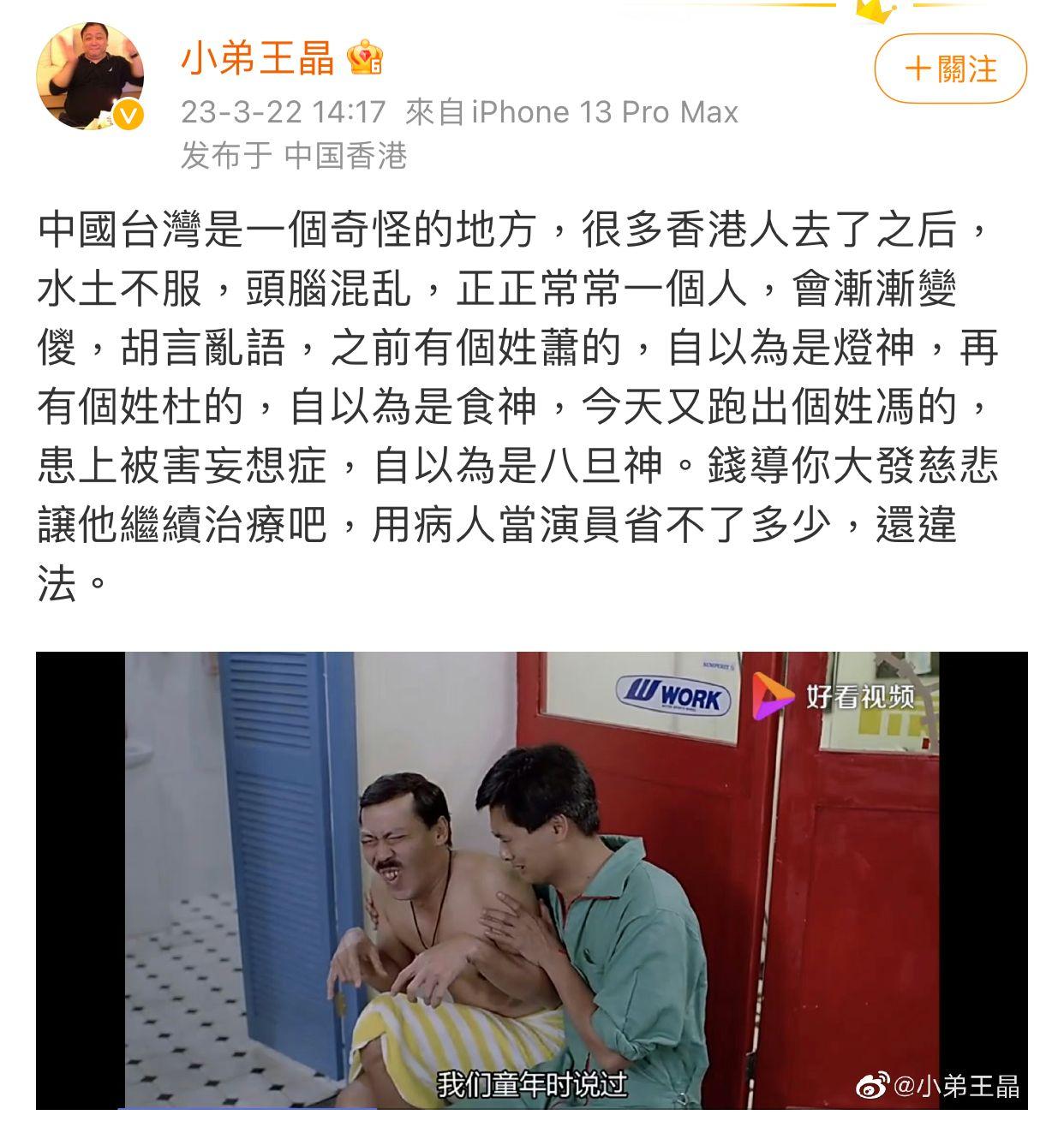The image size is (1064, 1139).
Task: Follow 小弟王晶 with the 關注 button
Action: pyautogui.click(x=950, y=69)
